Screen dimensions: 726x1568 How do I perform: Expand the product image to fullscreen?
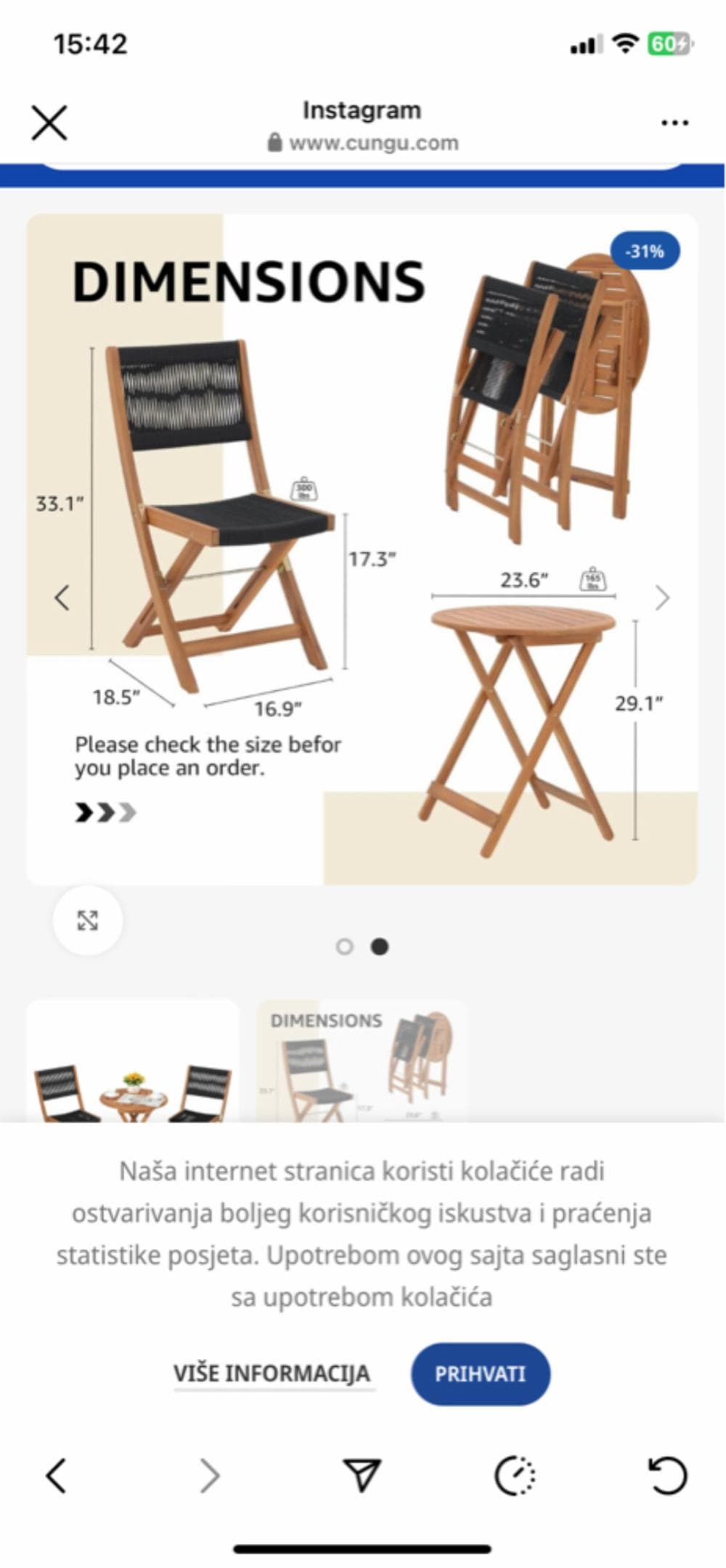click(88, 920)
